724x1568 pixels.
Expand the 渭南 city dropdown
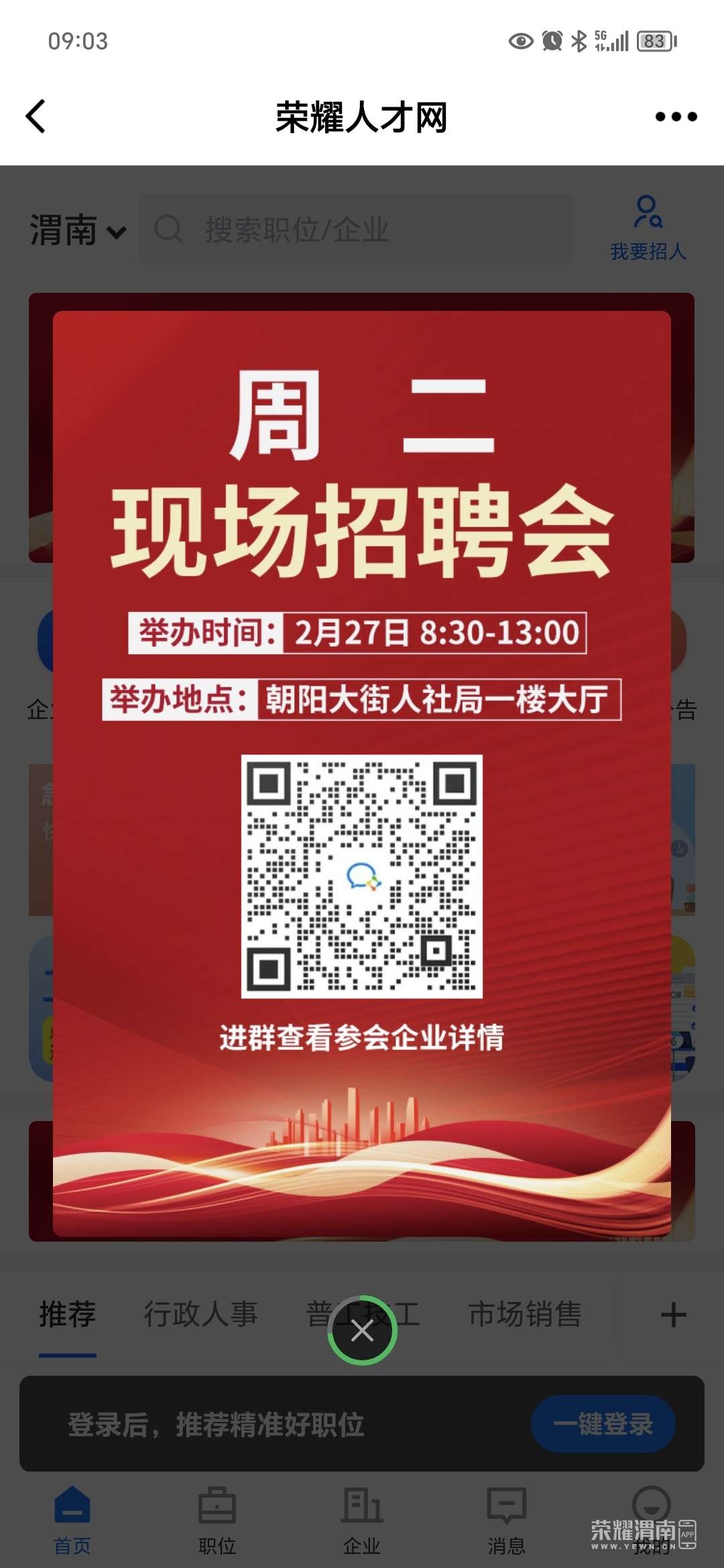click(78, 231)
